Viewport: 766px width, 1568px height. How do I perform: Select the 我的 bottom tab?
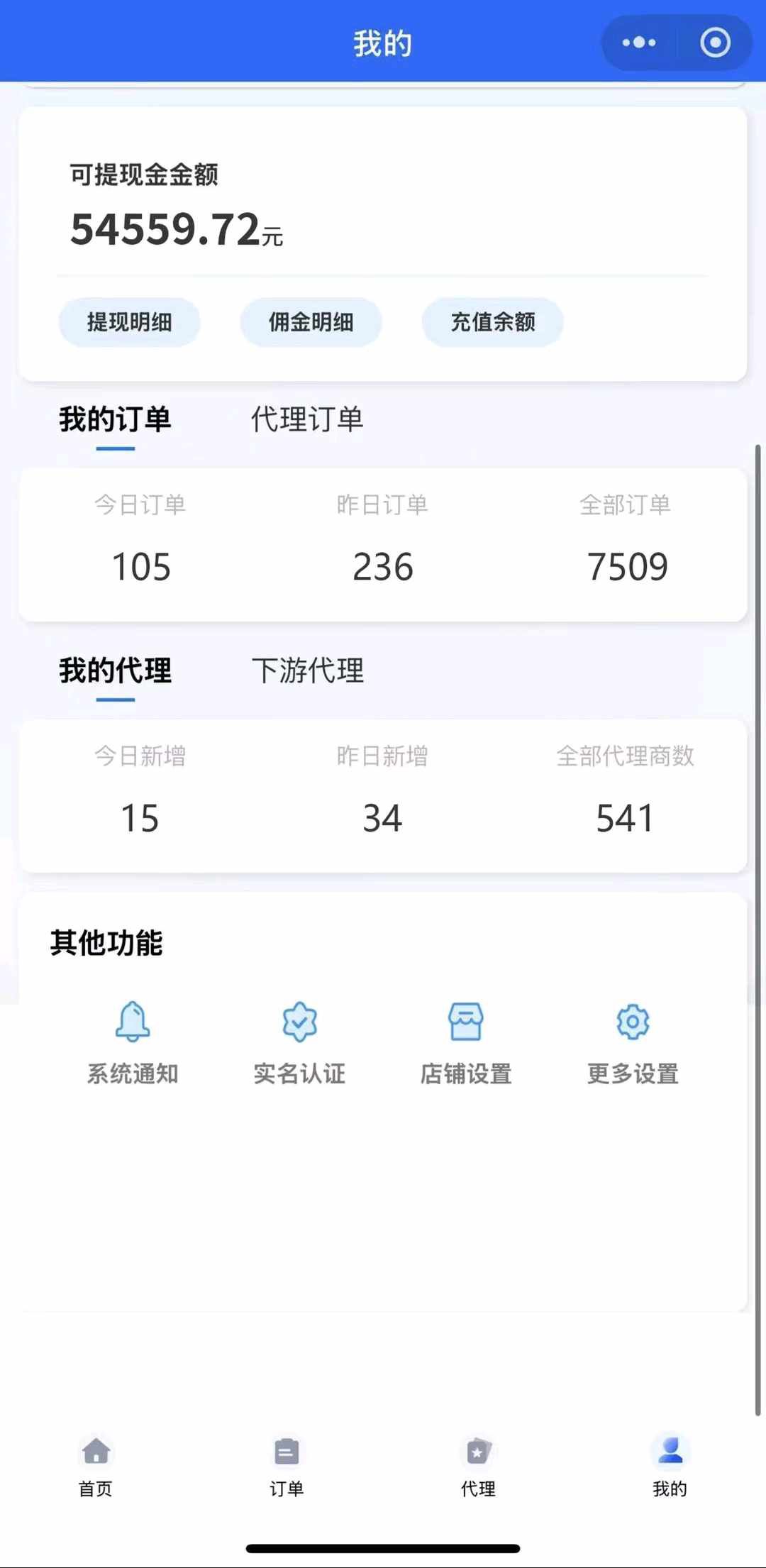click(x=670, y=1466)
